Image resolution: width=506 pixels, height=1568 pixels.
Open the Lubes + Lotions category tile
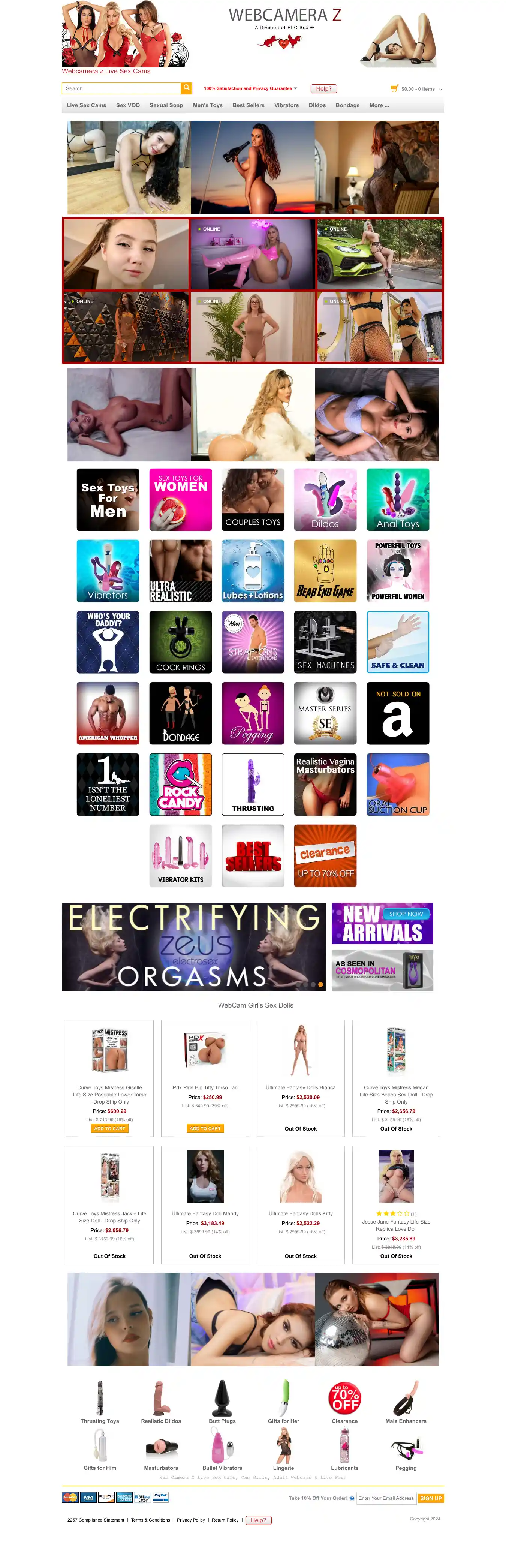[x=253, y=571]
